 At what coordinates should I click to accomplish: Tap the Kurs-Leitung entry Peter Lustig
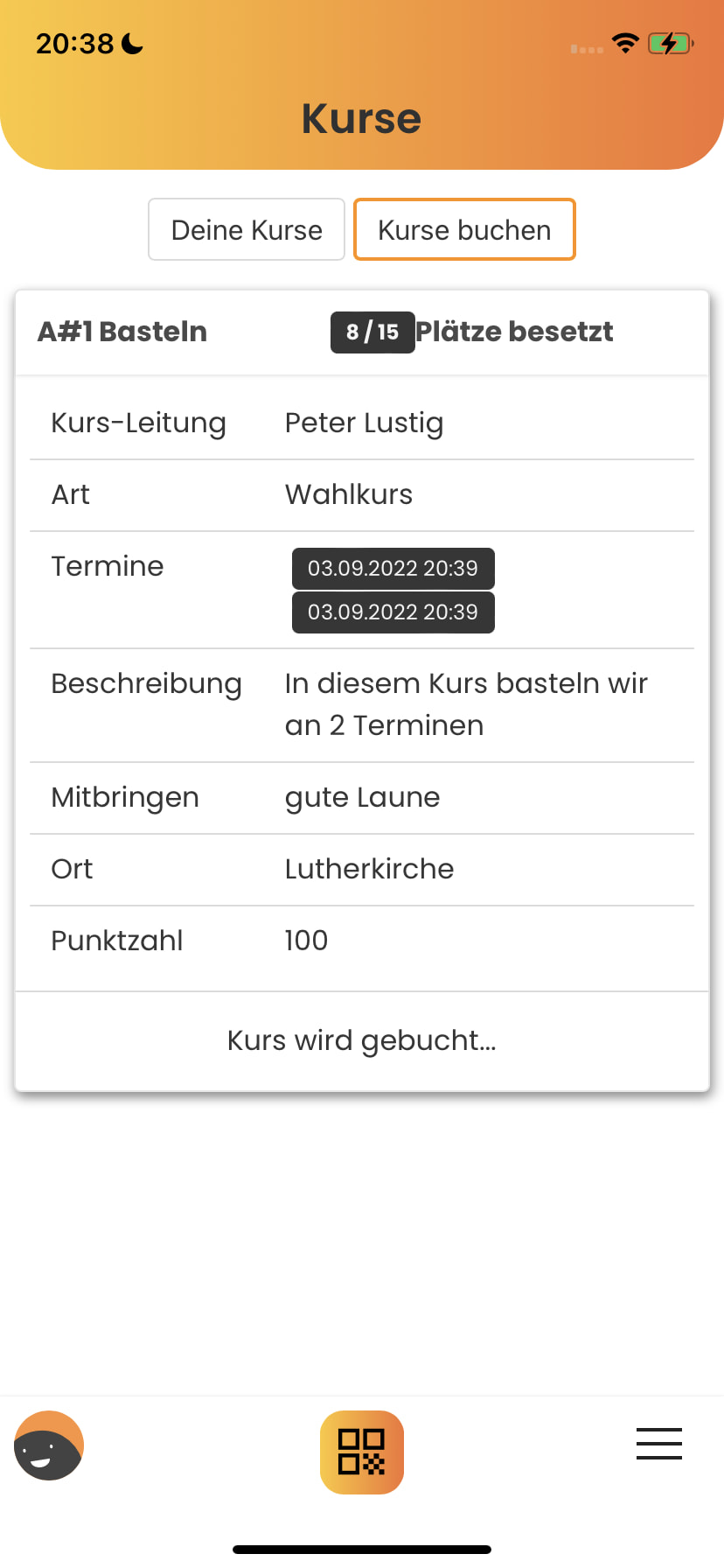click(x=364, y=422)
